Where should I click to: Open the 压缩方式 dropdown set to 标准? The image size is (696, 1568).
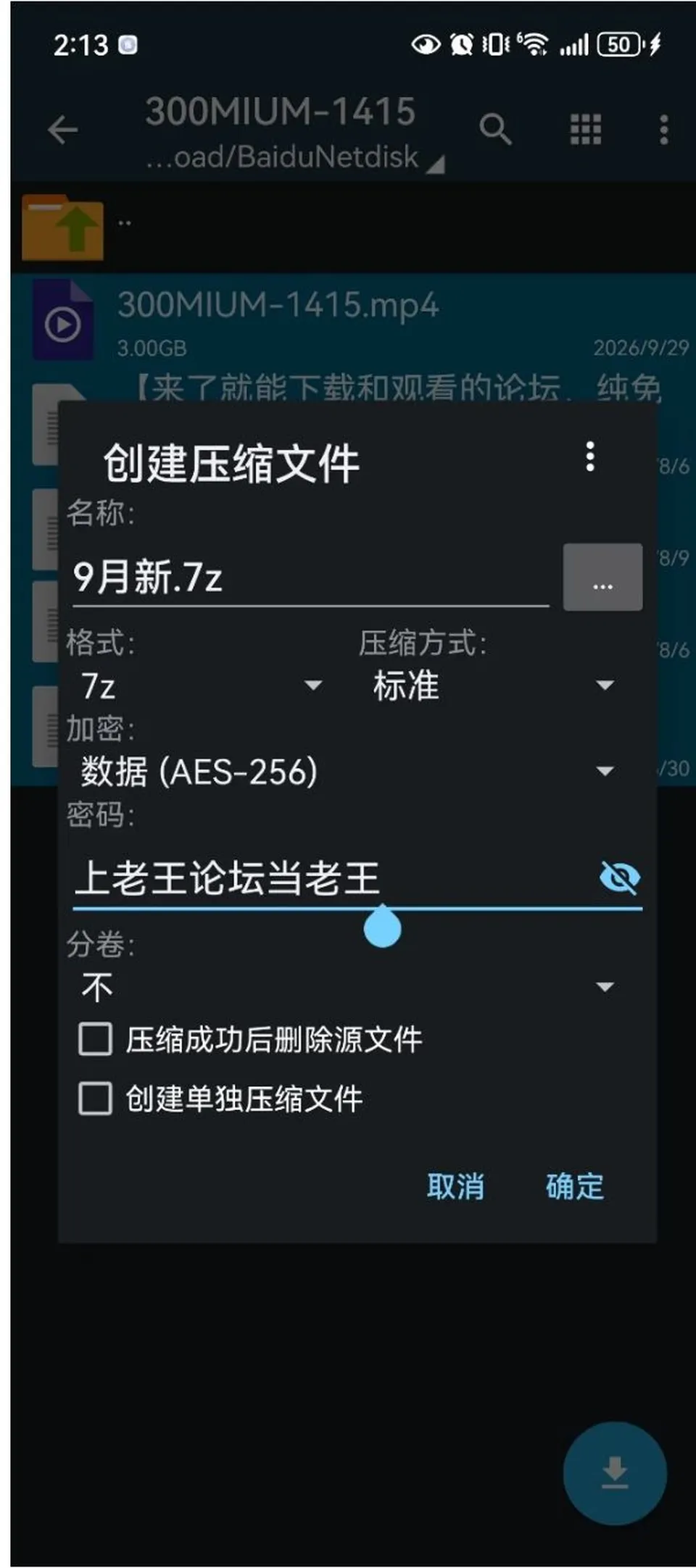[x=493, y=685]
